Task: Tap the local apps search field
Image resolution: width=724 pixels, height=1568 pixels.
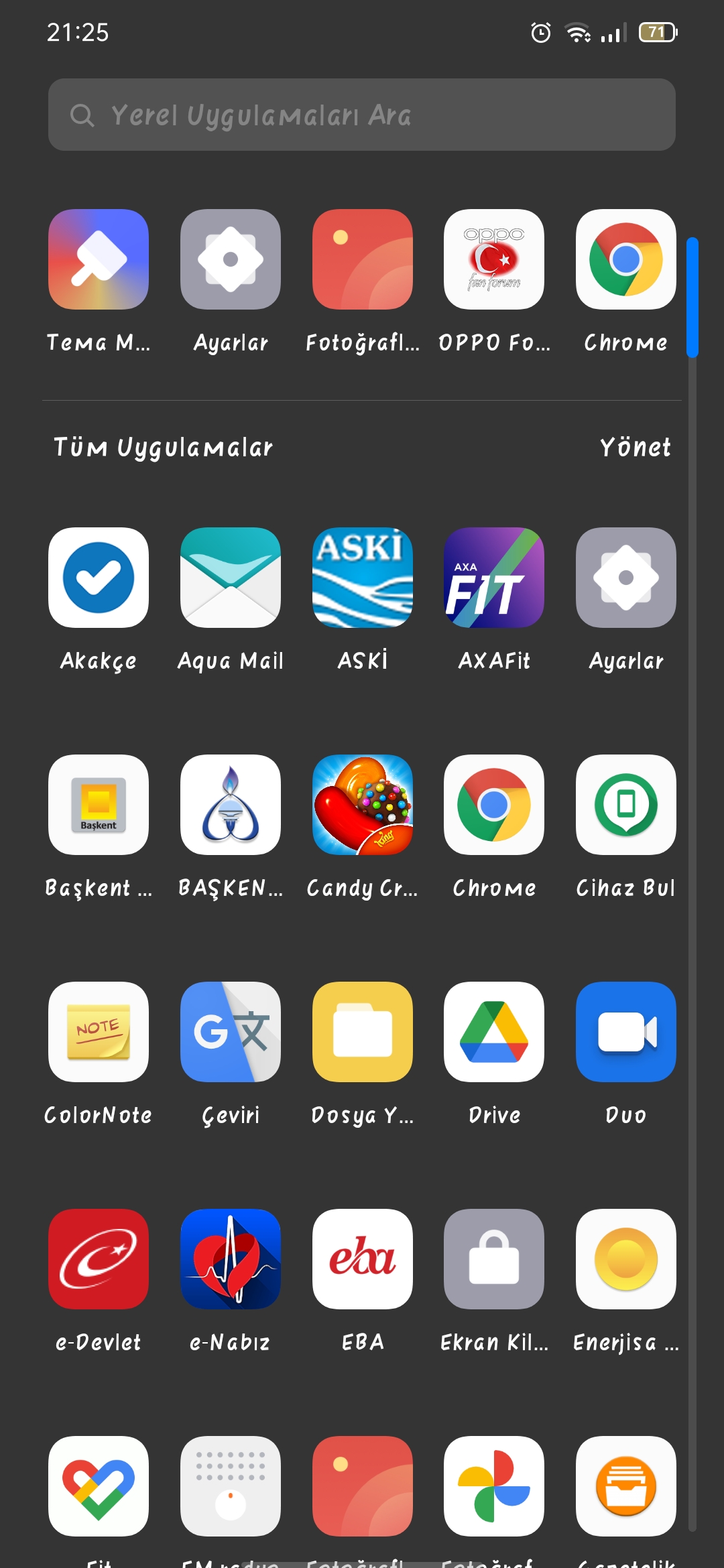Action: click(362, 115)
